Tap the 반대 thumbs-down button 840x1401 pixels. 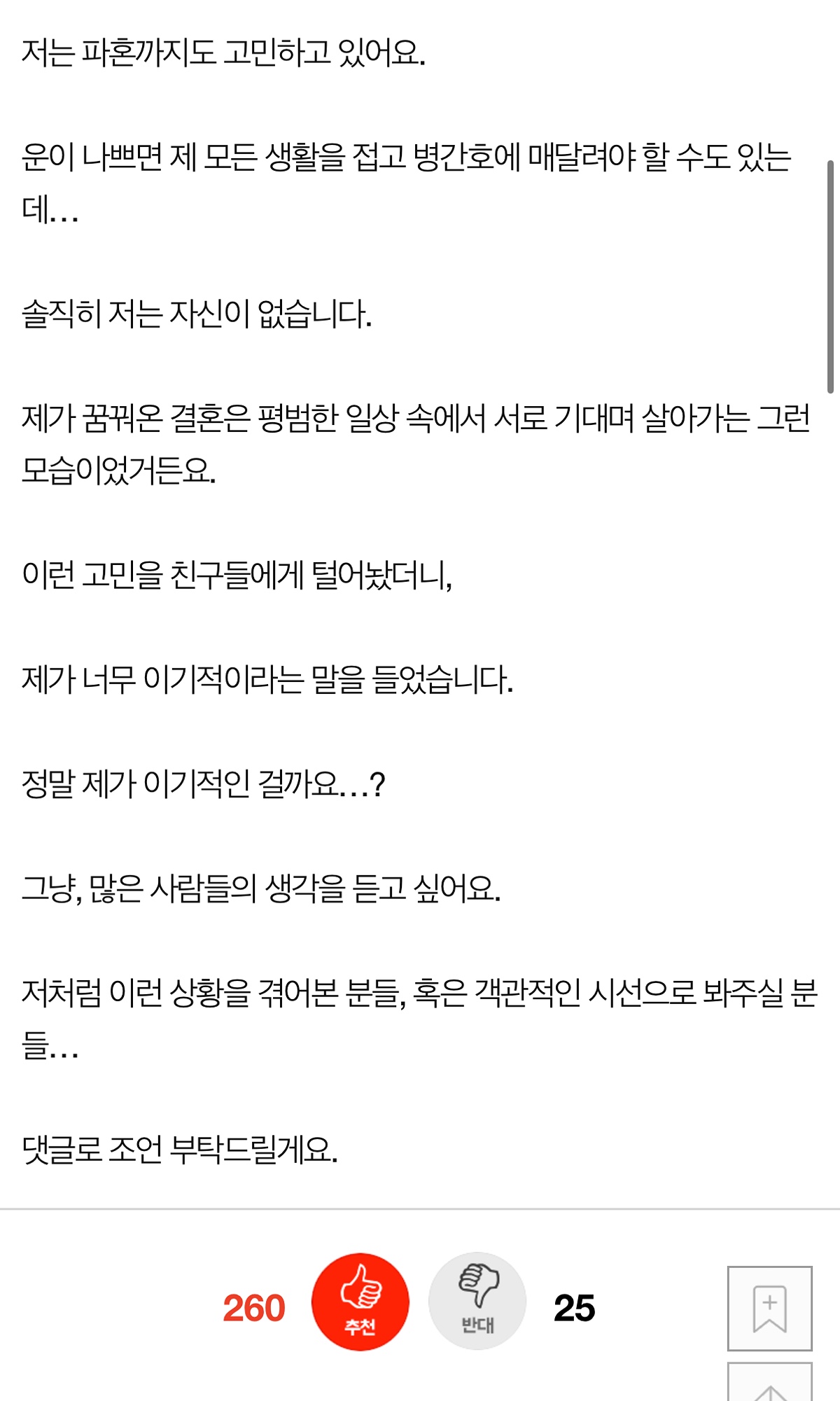[x=477, y=1302]
